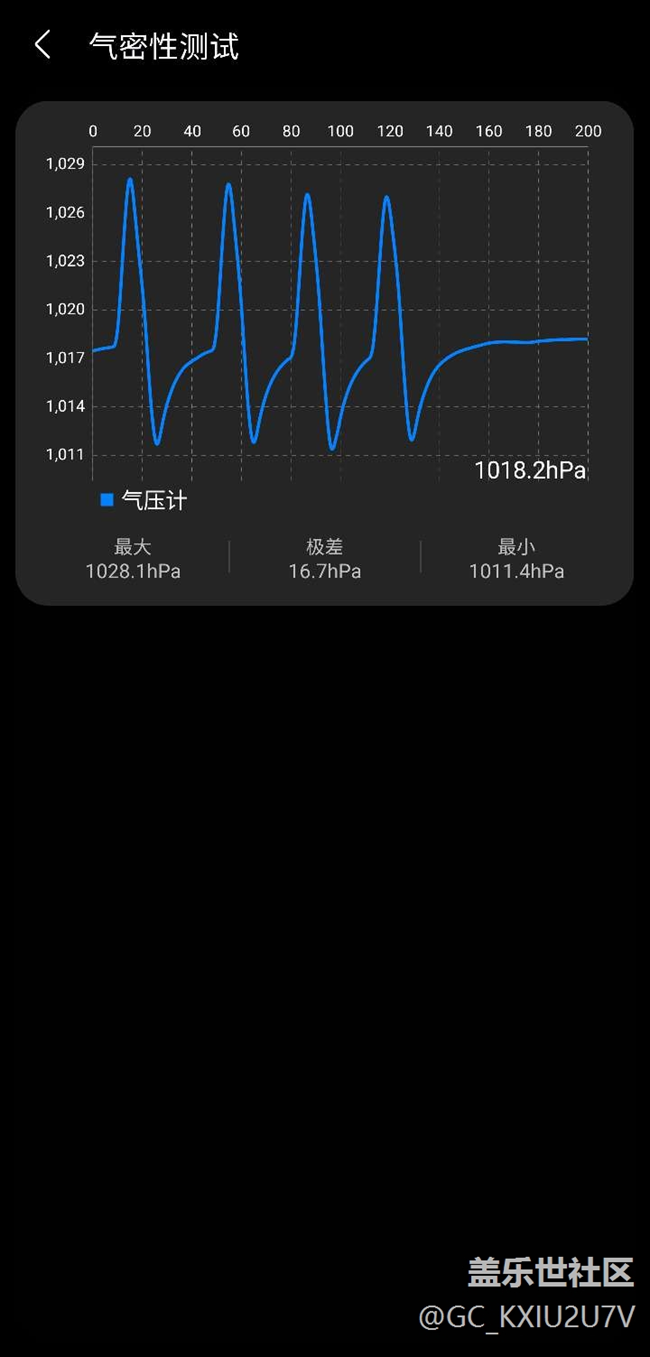Go back from the 气密性测试 screen

(x=42, y=45)
